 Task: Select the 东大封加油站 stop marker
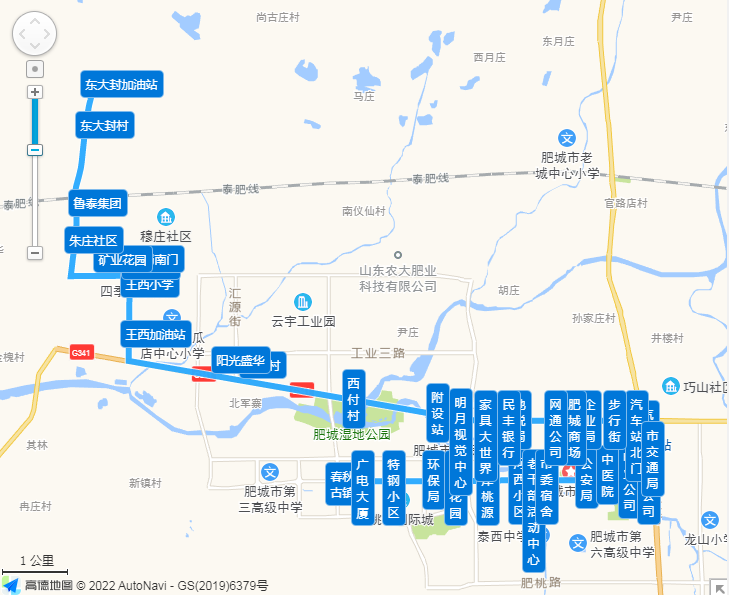coord(121,85)
